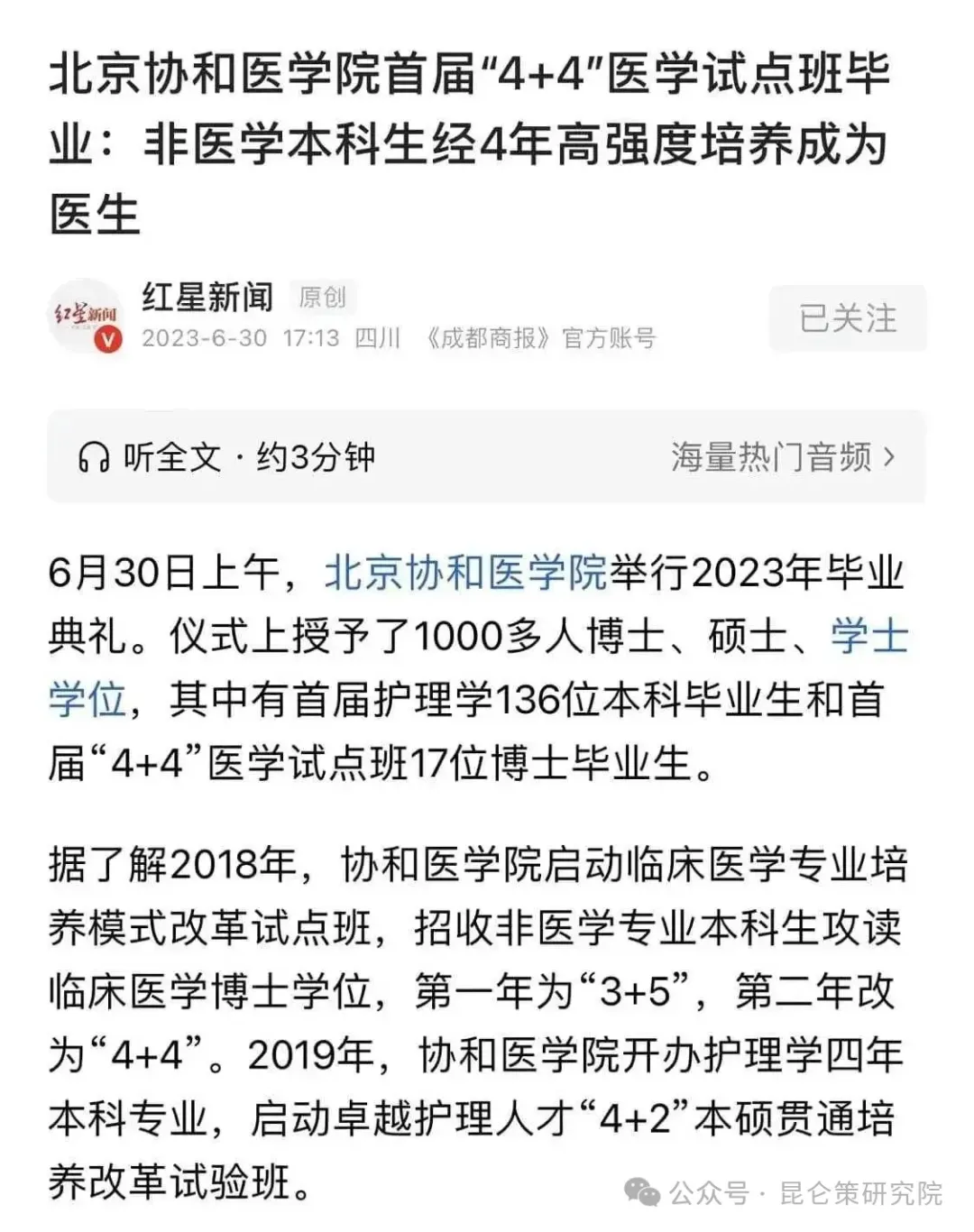Viewport: 974px width, 1232px height.
Task: Listen to the full article audio
Action: (x=226, y=457)
